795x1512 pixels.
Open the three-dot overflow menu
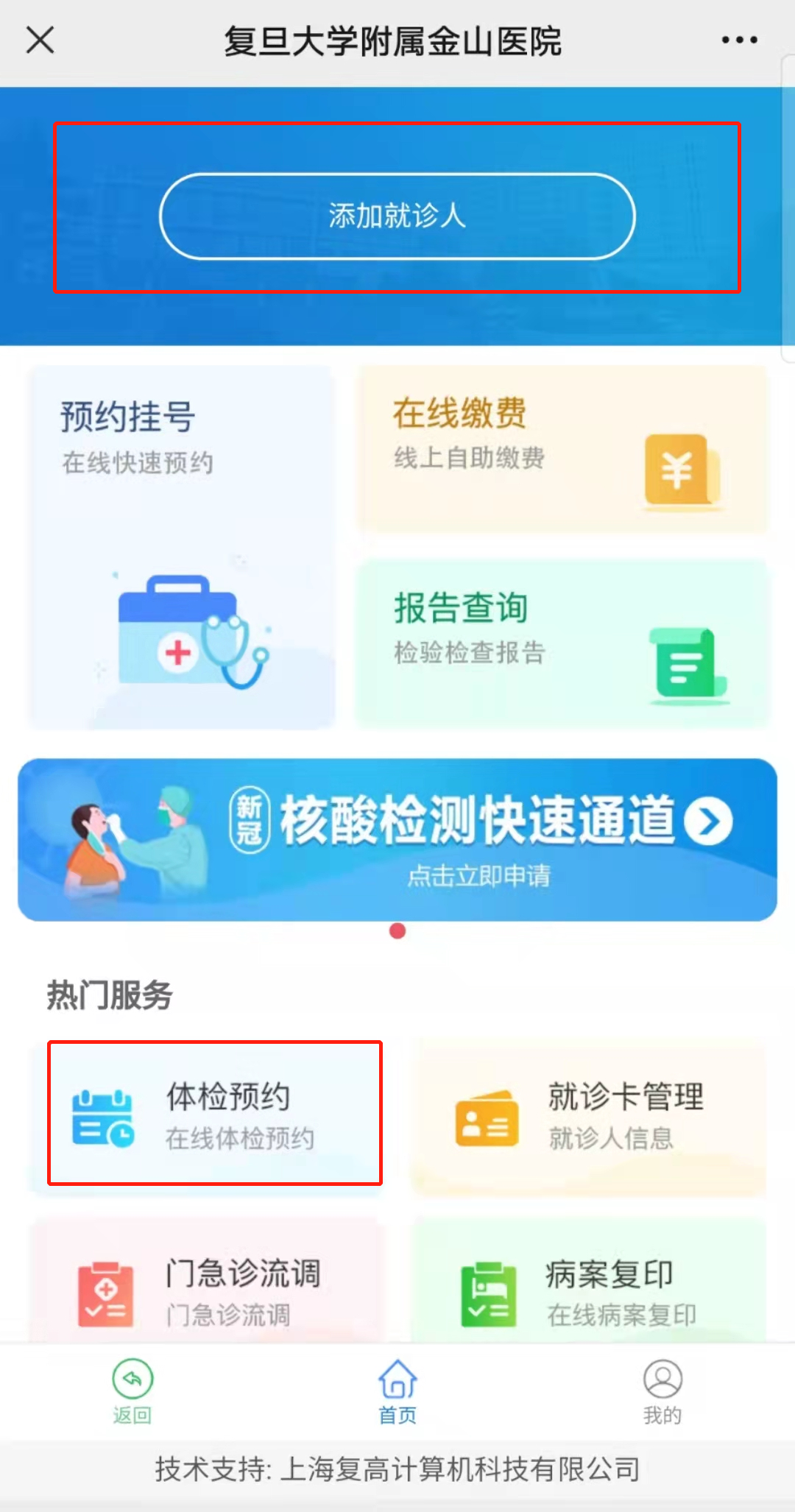[x=739, y=40]
